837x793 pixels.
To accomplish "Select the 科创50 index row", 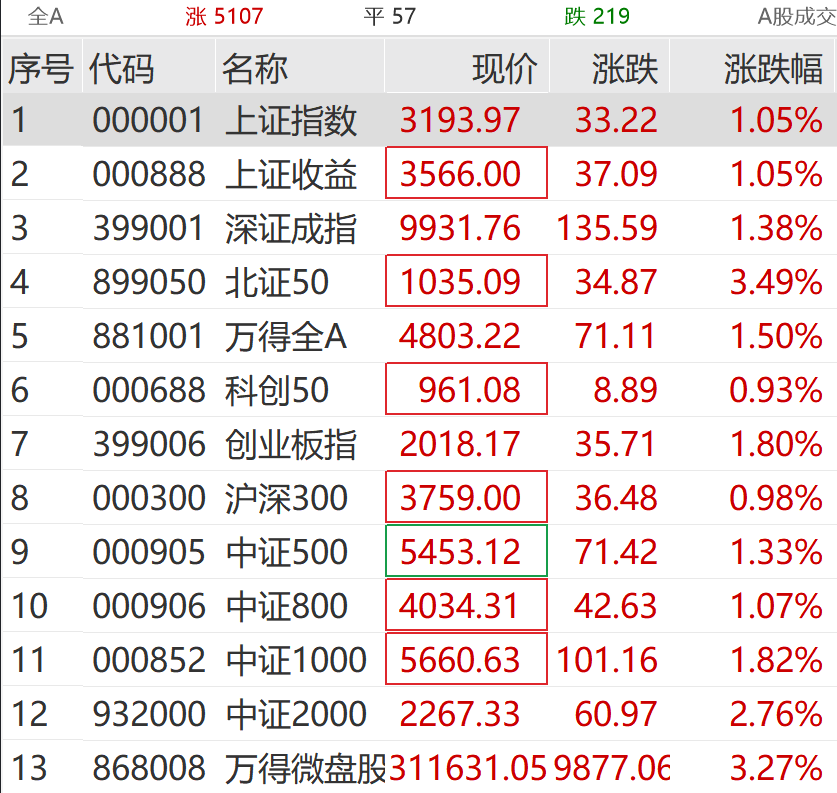I will pos(277,390).
